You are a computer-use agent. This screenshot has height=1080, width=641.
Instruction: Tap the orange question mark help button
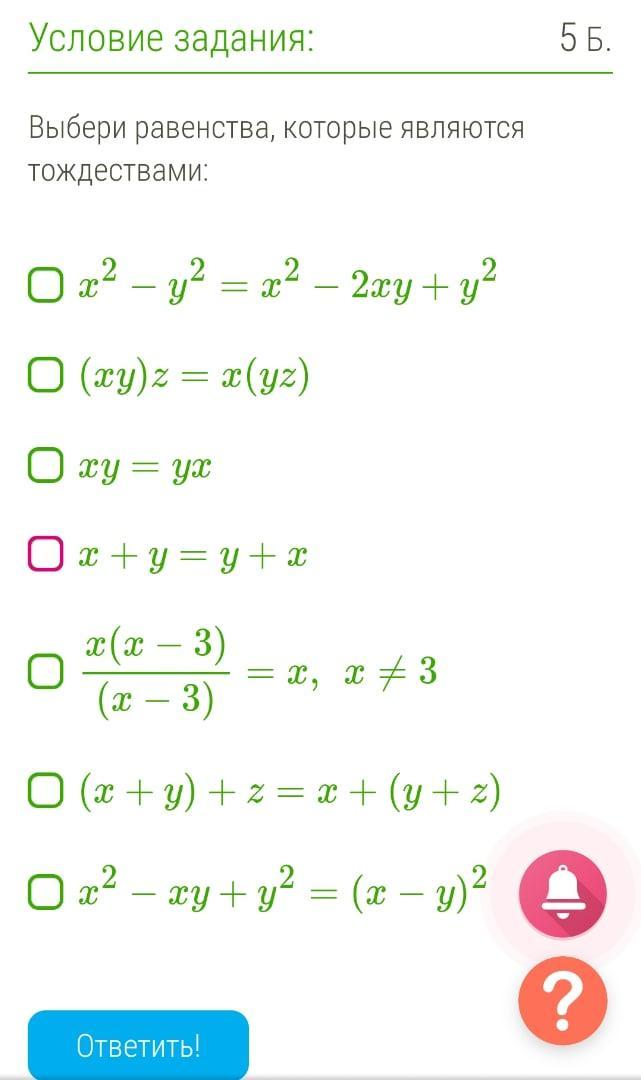(563, 1001)
